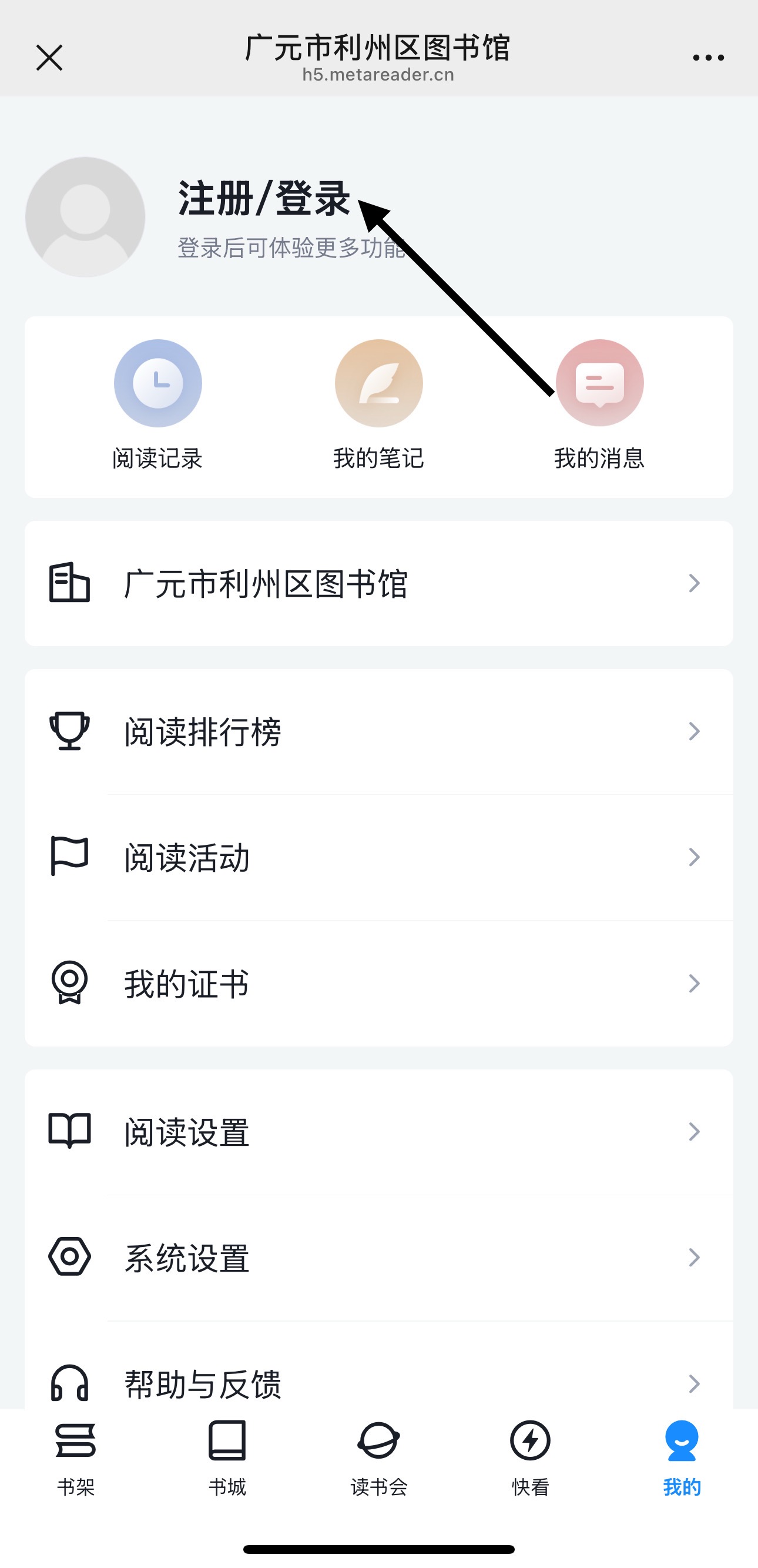Open 我的消息 message bubble icon
This screenshot has width=758, height=1568.
[600, 382]
